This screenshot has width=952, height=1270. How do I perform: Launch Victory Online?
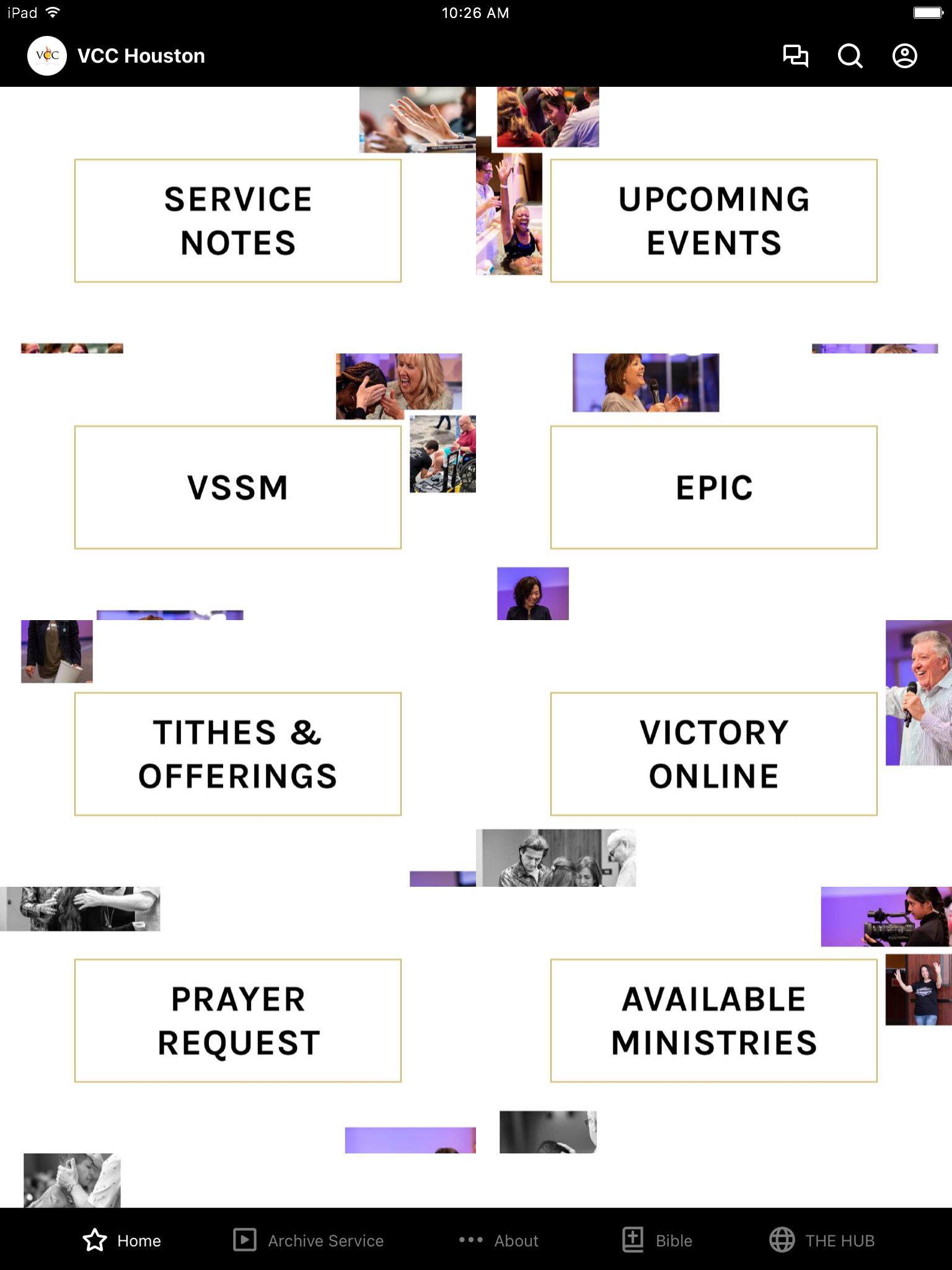pos(713,754)
